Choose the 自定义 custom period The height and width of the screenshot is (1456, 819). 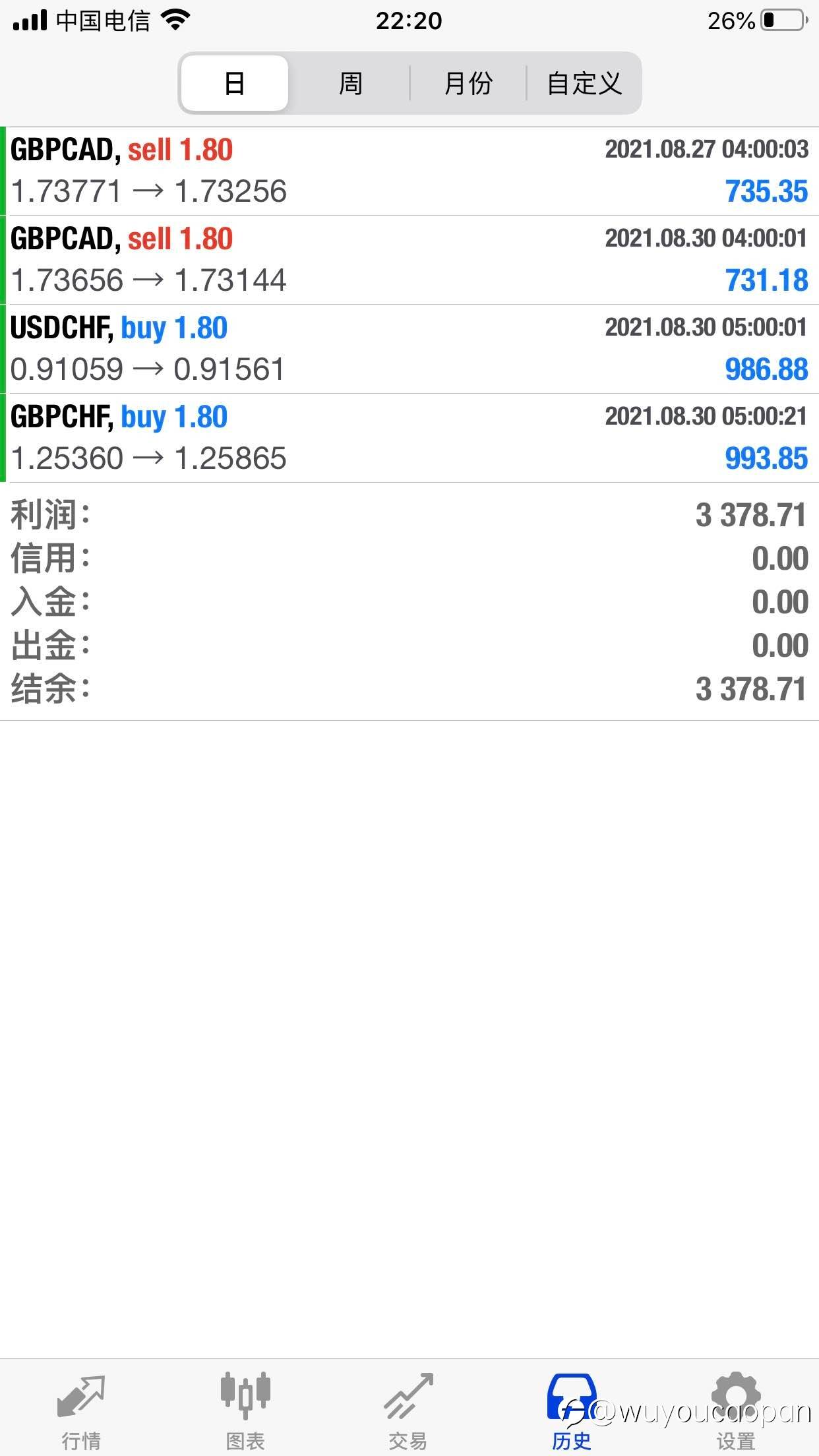(x=584, y=83)
